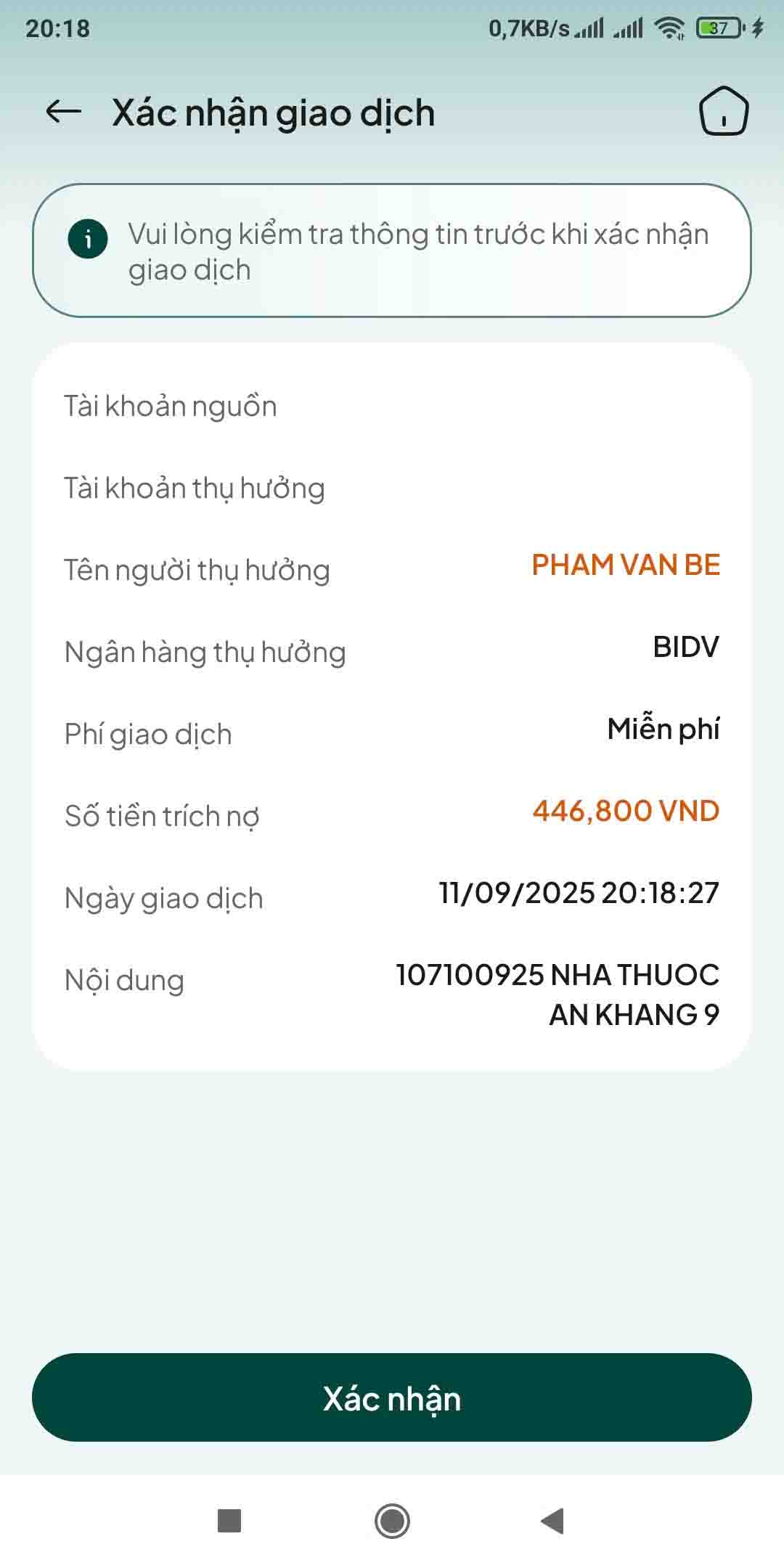
Task: Open the home icon in header
Action: click(x=723, y=111)
